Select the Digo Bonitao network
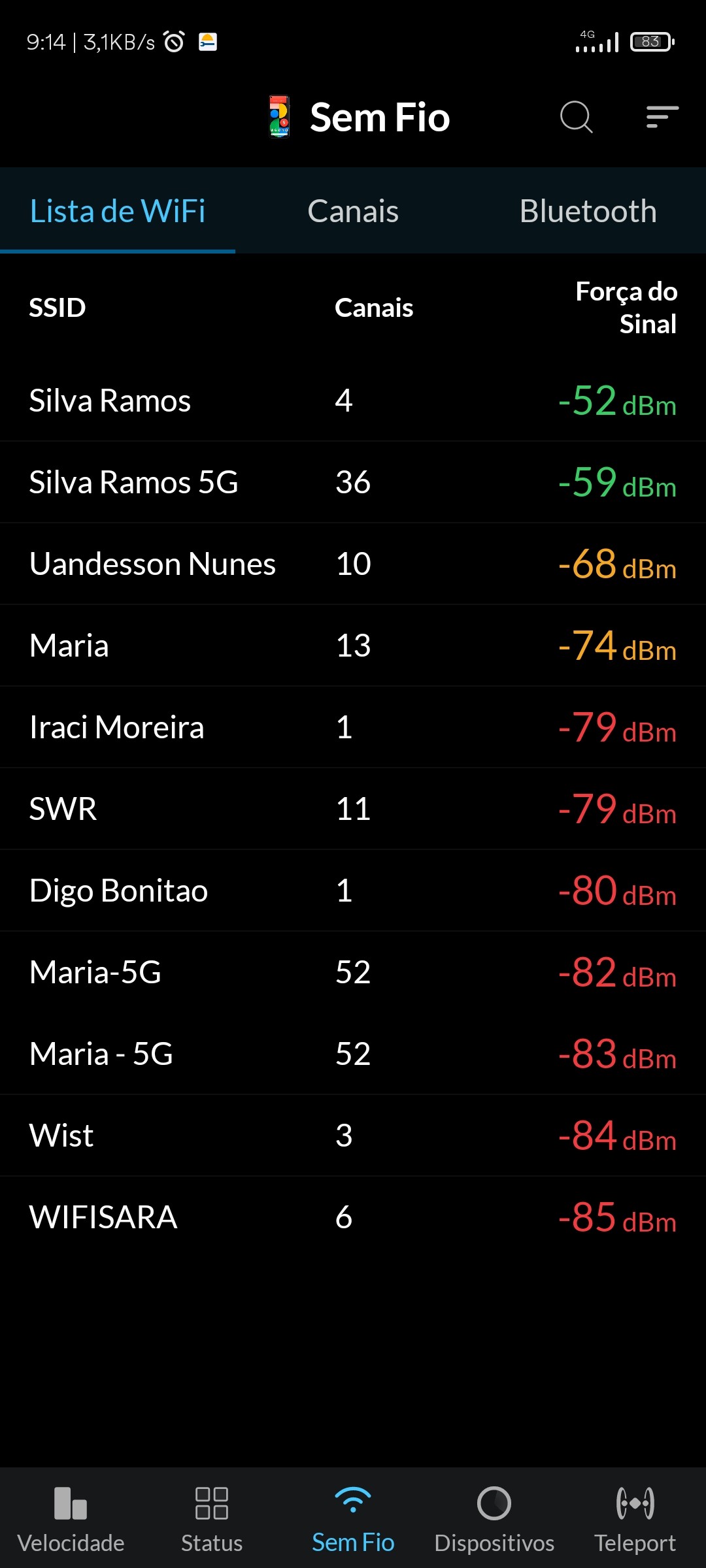This screenshot has width=706, height=1568. 353,890
